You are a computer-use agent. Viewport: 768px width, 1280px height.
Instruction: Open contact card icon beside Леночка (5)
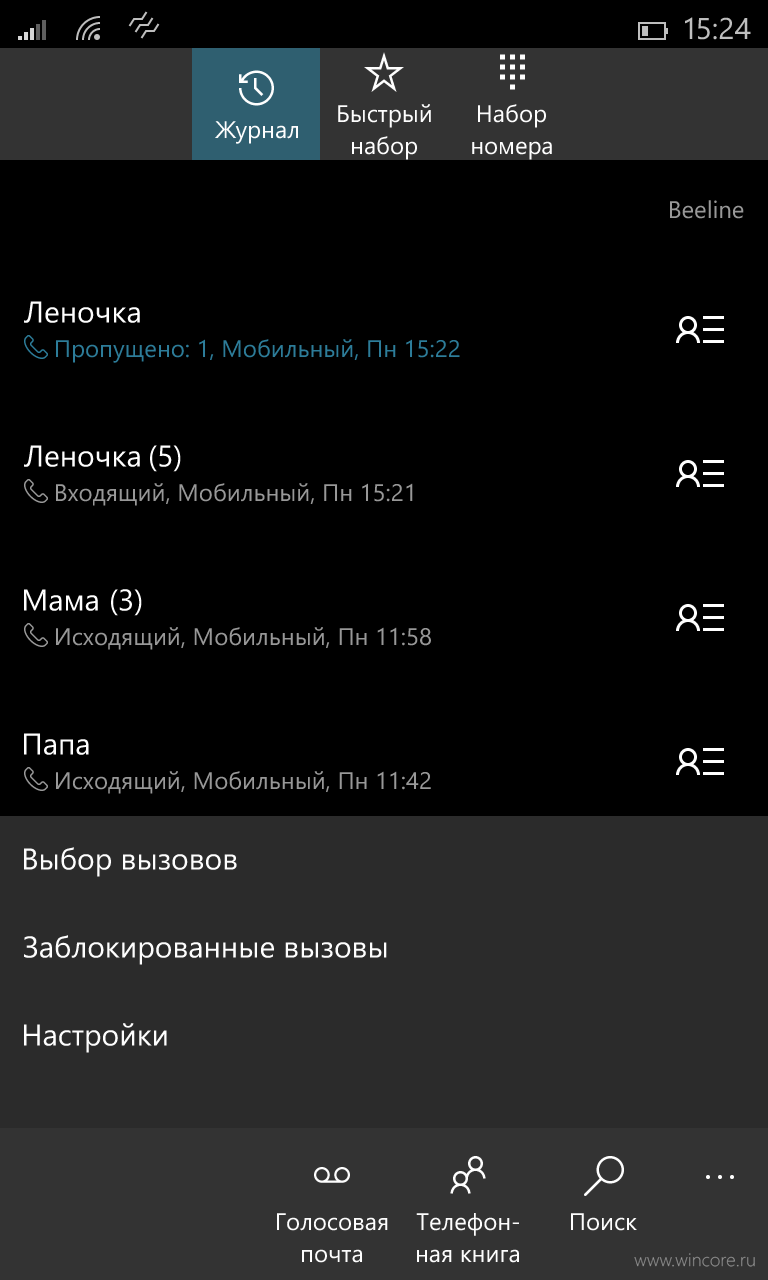coord(700,474)
